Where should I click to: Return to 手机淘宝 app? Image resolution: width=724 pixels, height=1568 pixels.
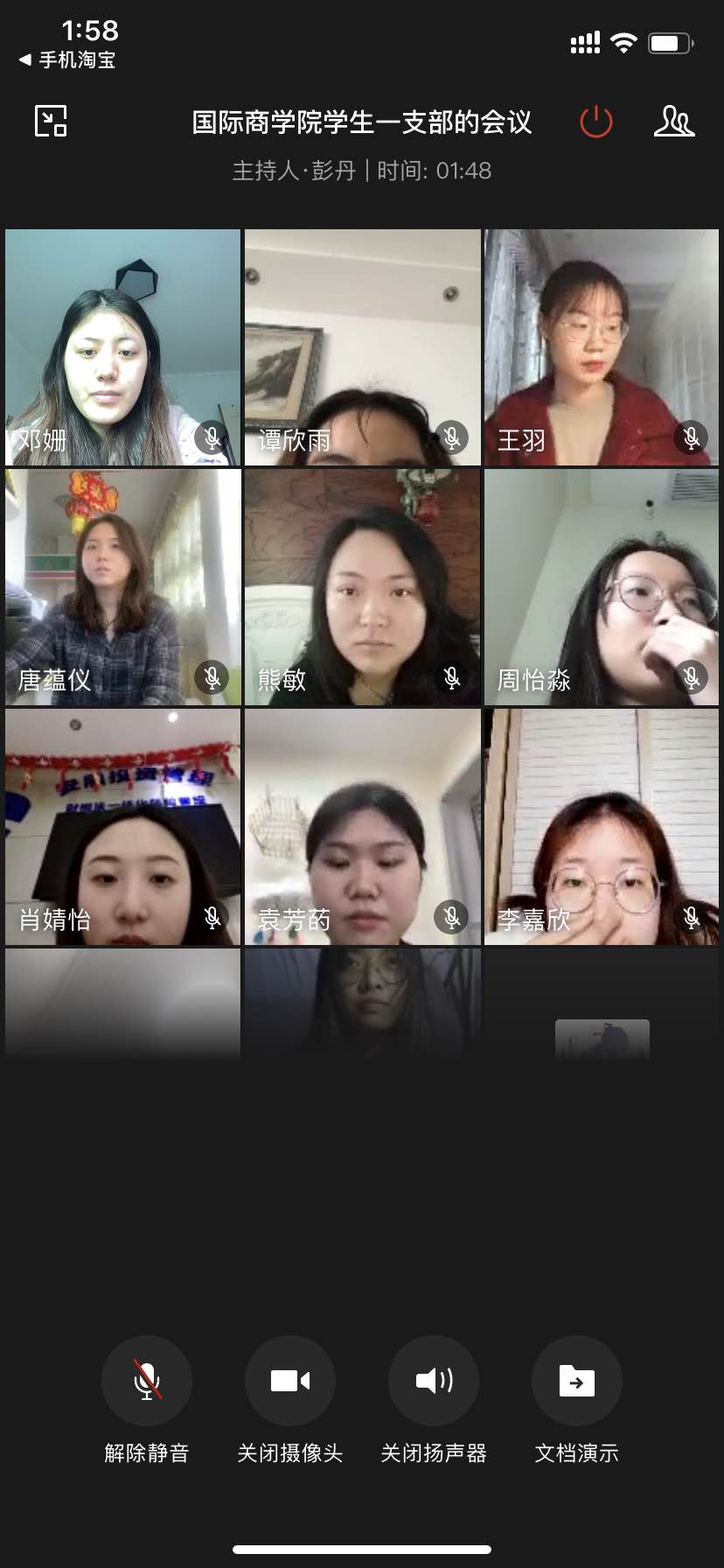pos(66,59)
